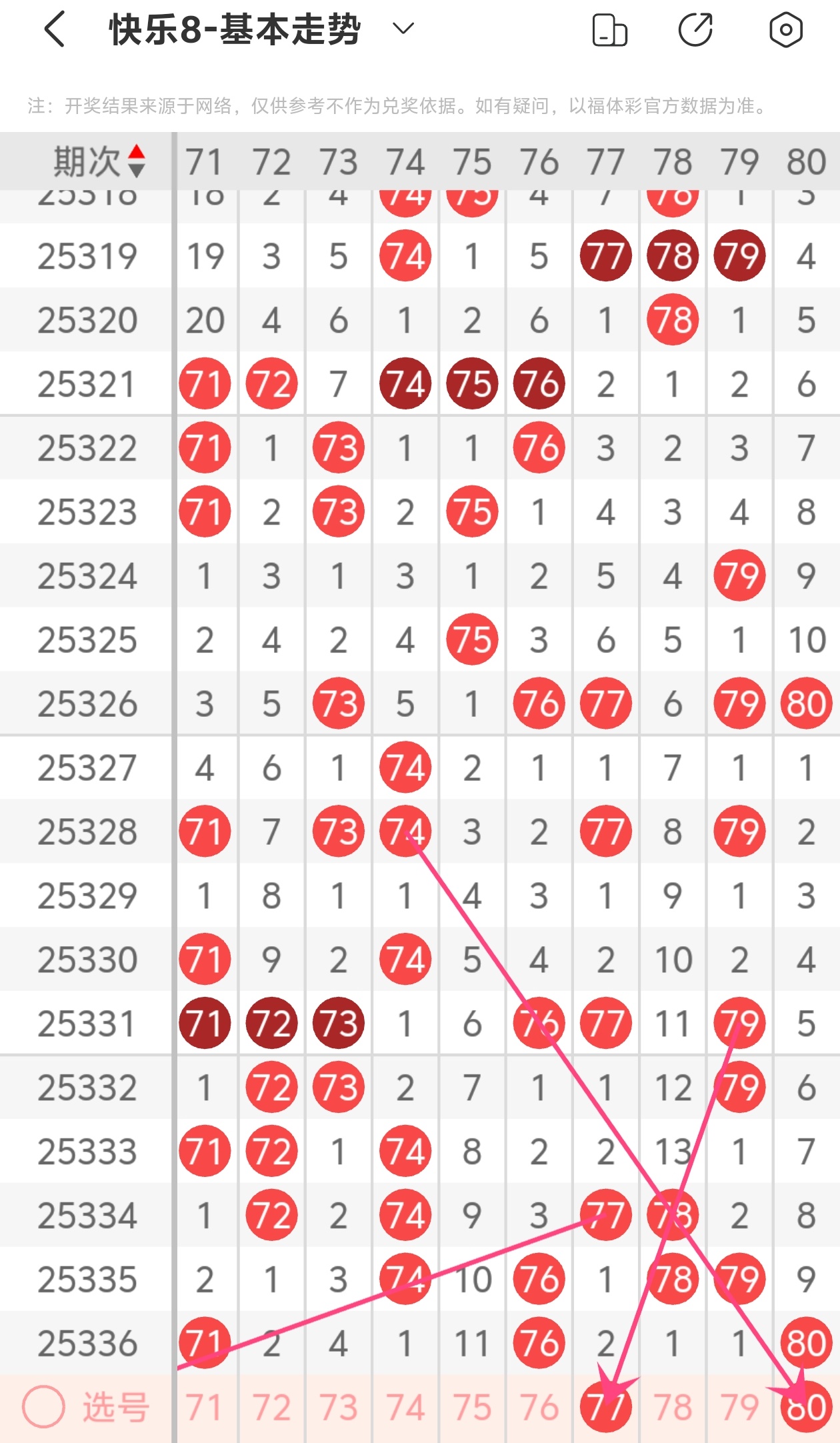Select number 79 in the 选号 row
This screenshot has width=840, height=1443.
(x=739, y=1408)
